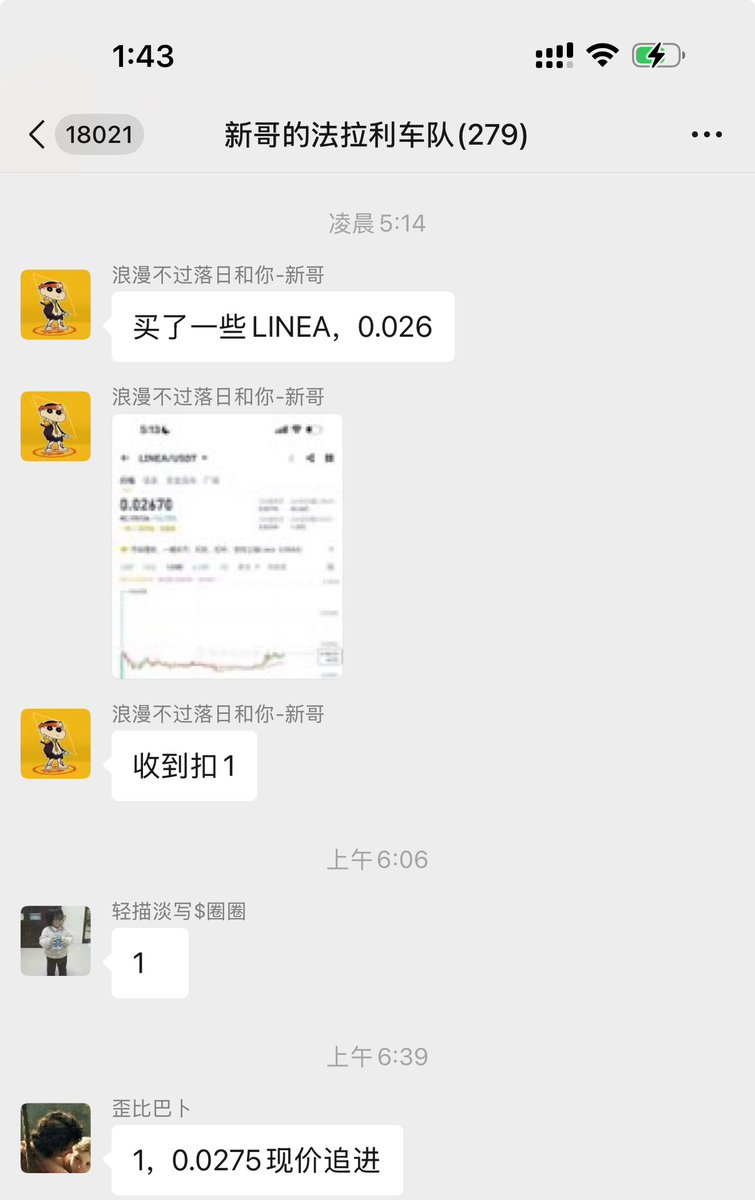
Task: Open the group chat overflow menu
Action: (x=706, y=135)
